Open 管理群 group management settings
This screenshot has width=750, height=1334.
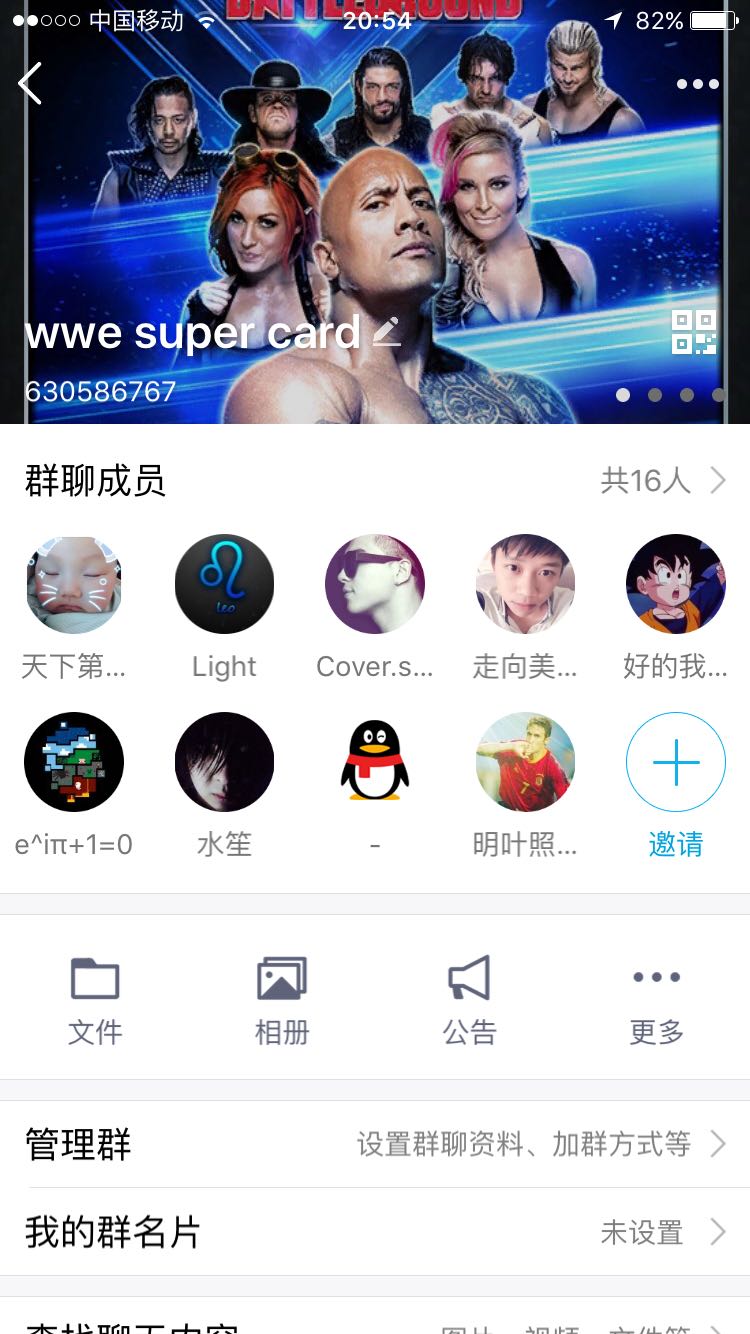point(375,1144)
